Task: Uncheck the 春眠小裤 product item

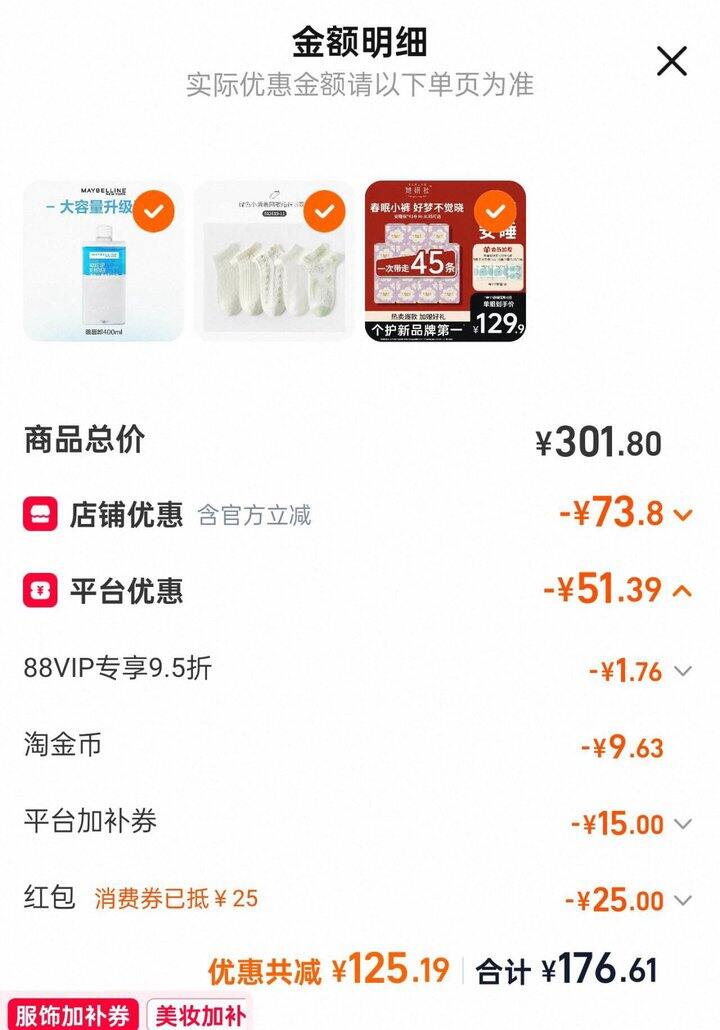Action: click(x=494, y=212)
